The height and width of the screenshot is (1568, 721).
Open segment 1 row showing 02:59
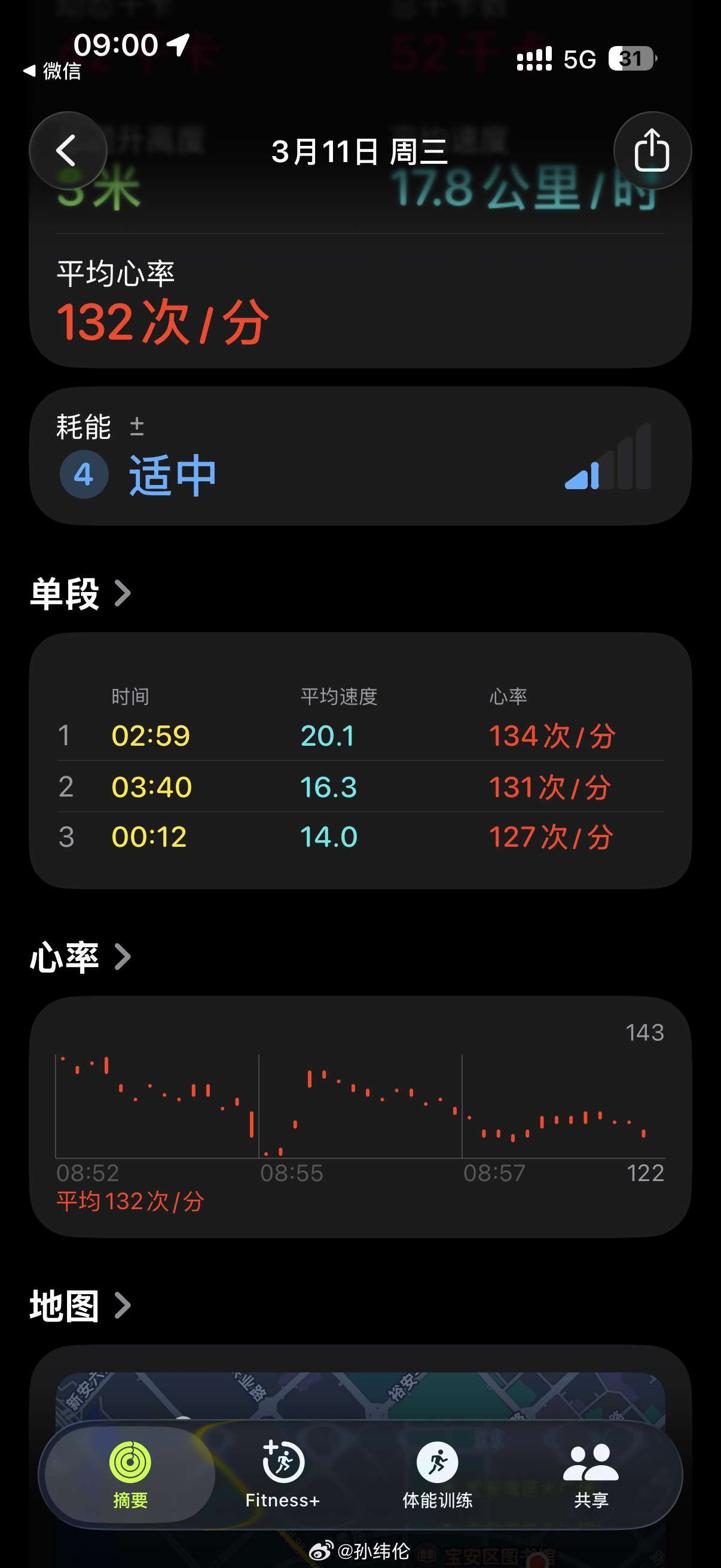pos(359,737)
